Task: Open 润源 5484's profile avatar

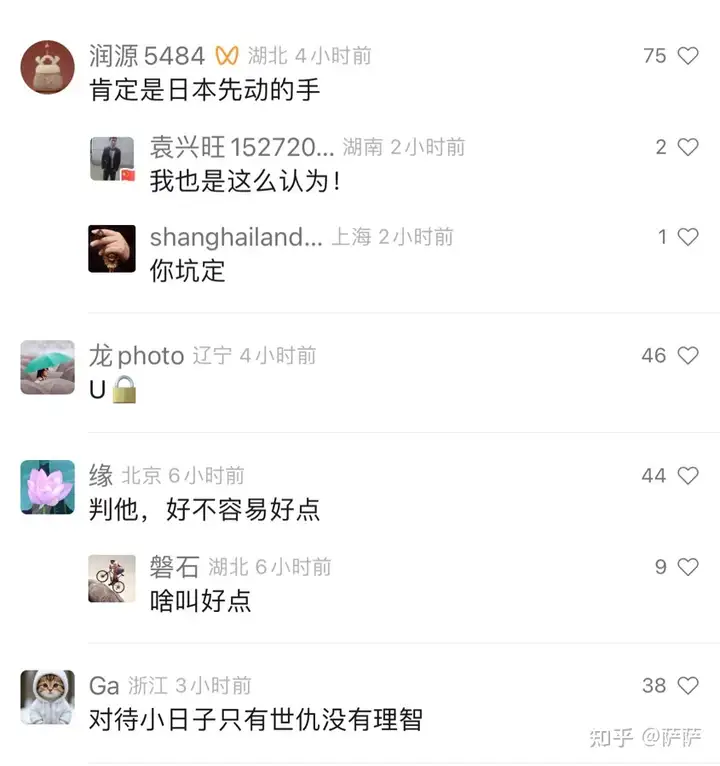Action: (47, 68)
